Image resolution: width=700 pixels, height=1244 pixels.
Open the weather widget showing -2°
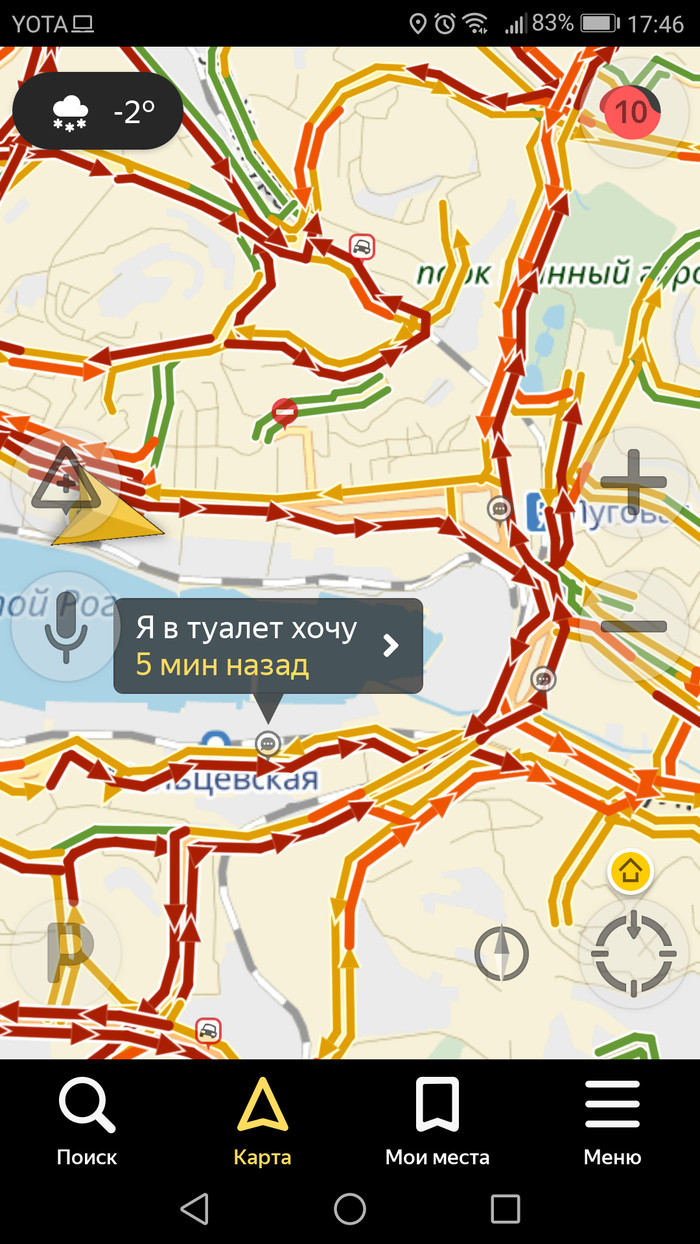[97, 111]
